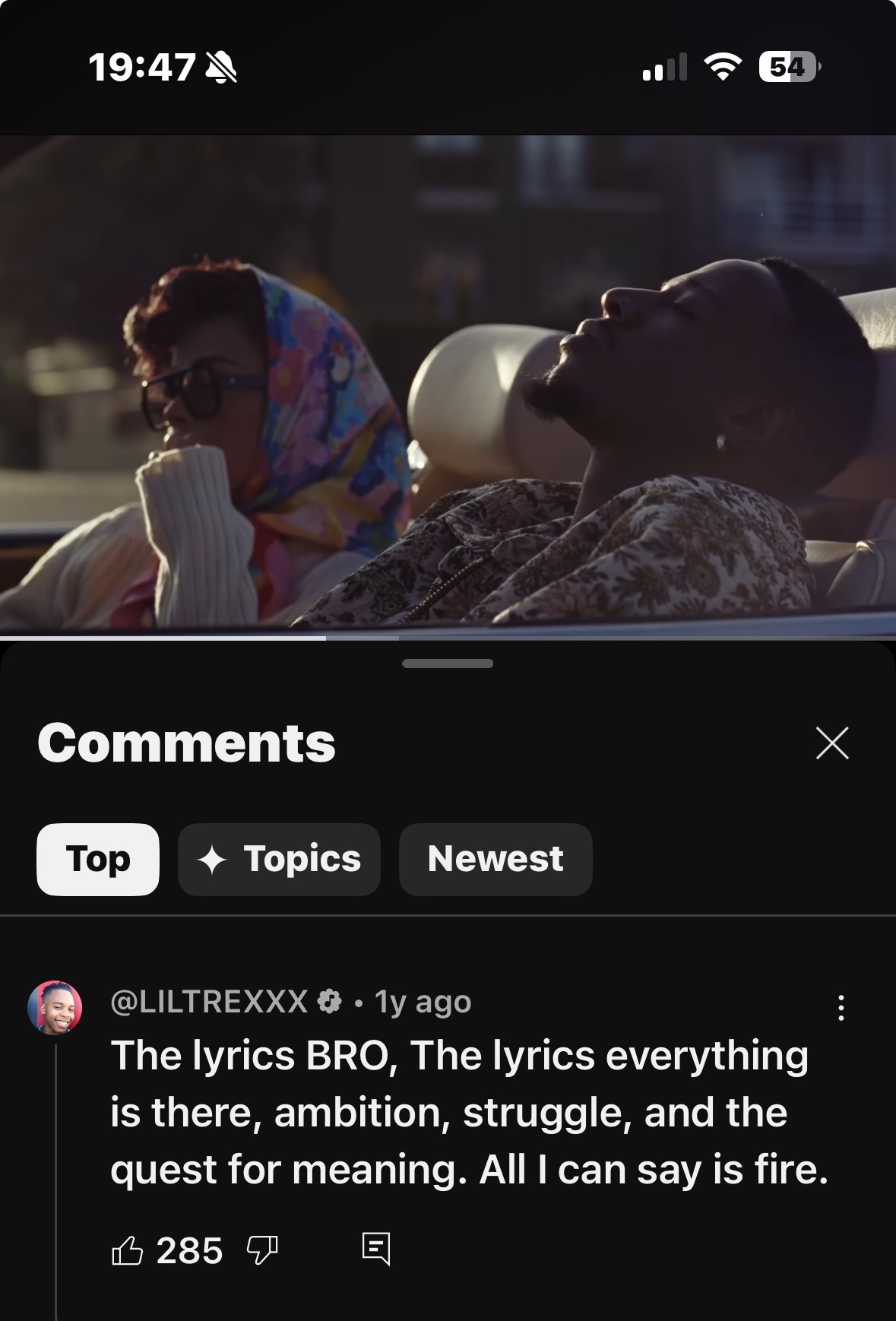Dislike @LILTREXXX's comment
This screenshot has height=1321, width=896.
(262, 1250)
